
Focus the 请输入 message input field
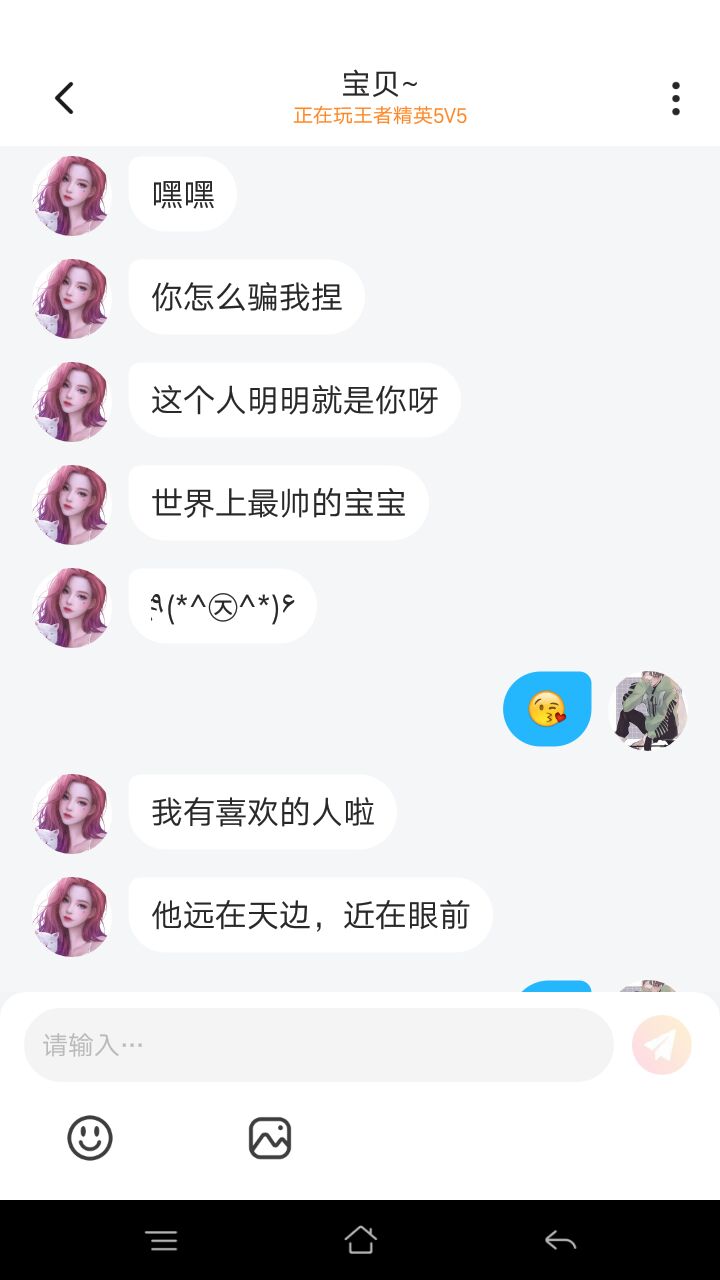pos(318,1045)
